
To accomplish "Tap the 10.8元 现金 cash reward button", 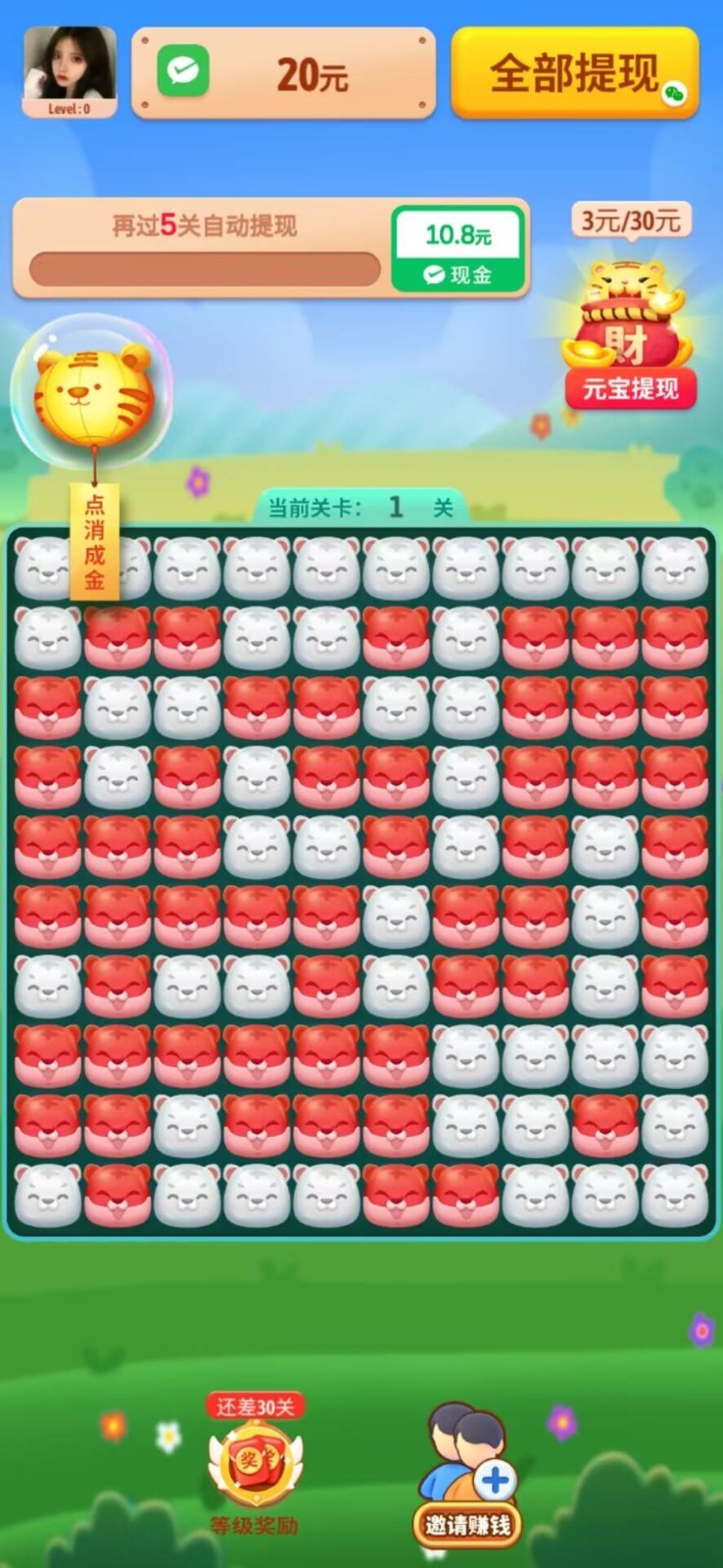I will click(458, 249).
